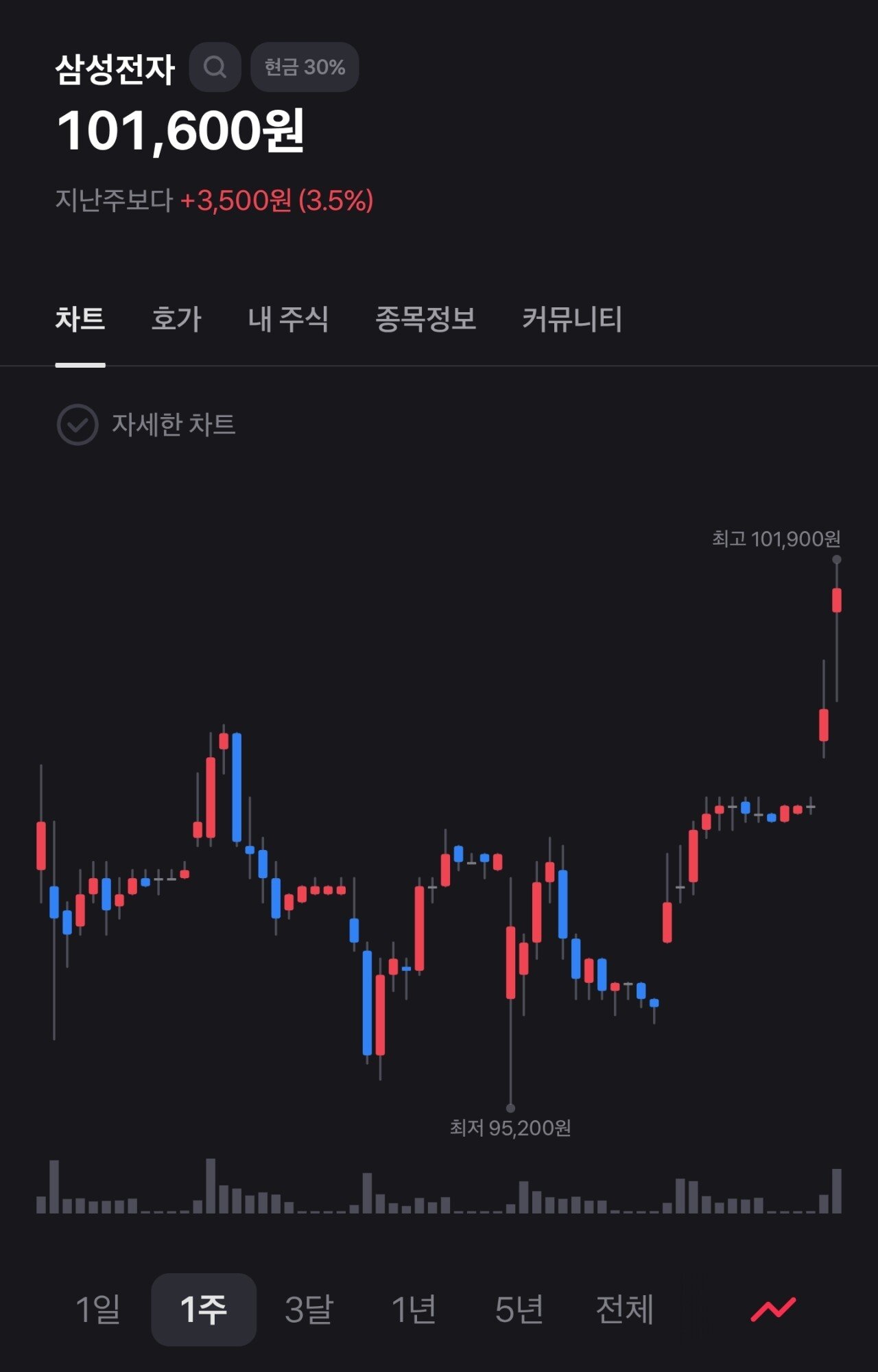Tap the 현금 30% chip
This screenshot has height=1372, width=878.
(x=305, y=67)
